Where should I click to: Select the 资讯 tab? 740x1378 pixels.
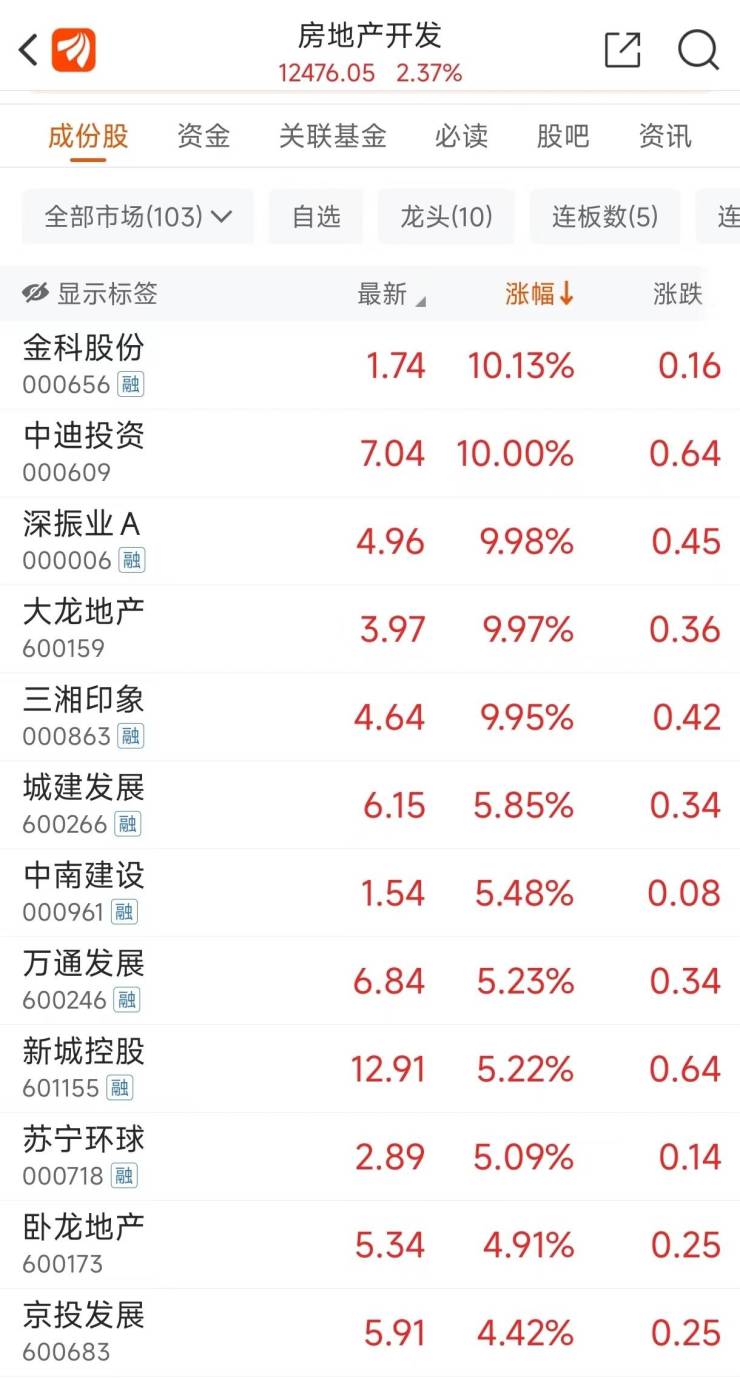click(665, 136)
